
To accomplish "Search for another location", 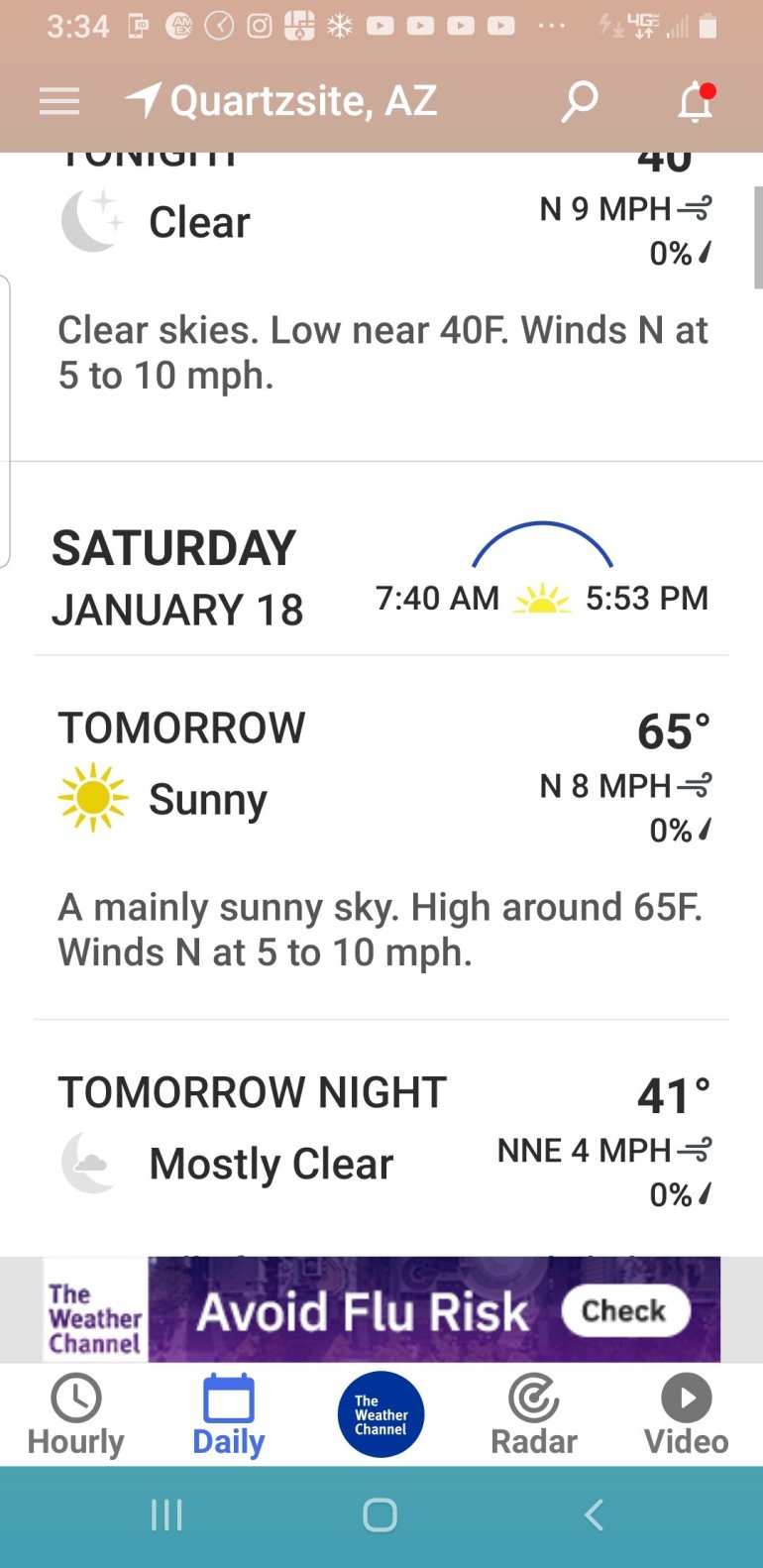I will [x=580, y=101].
